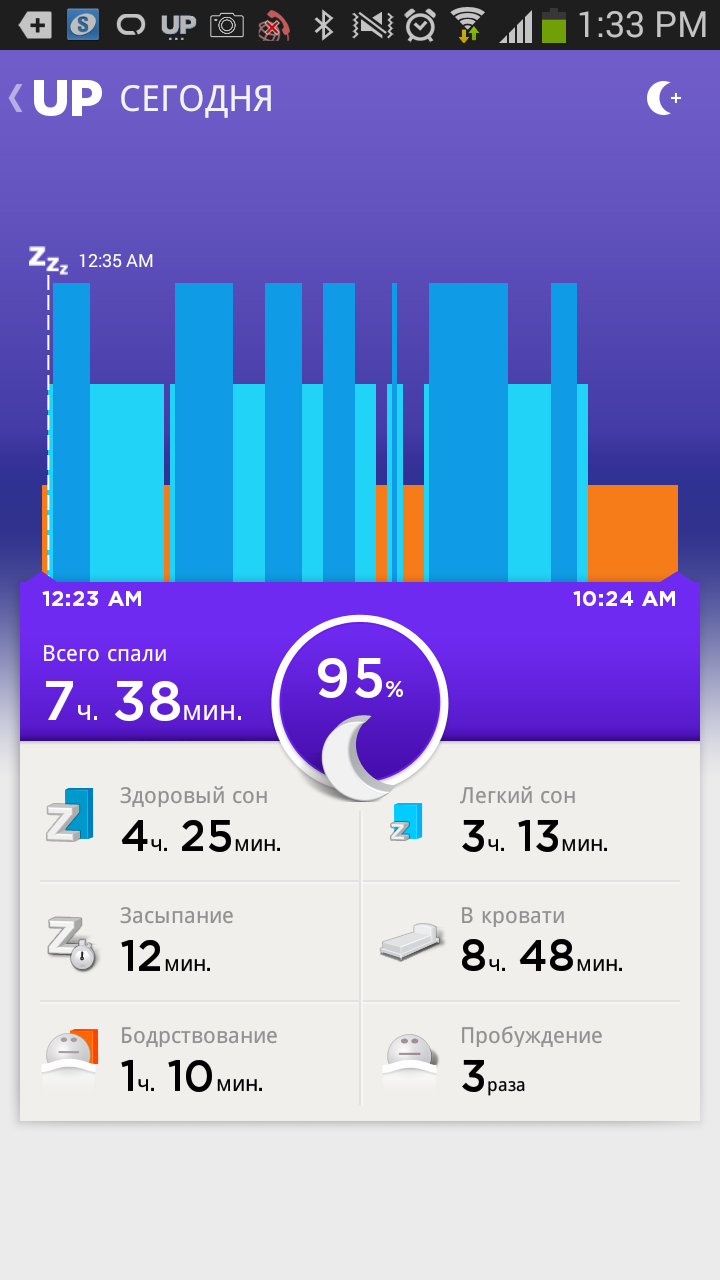
Task: Go back via the UP logo
Action: click(57, 99)
